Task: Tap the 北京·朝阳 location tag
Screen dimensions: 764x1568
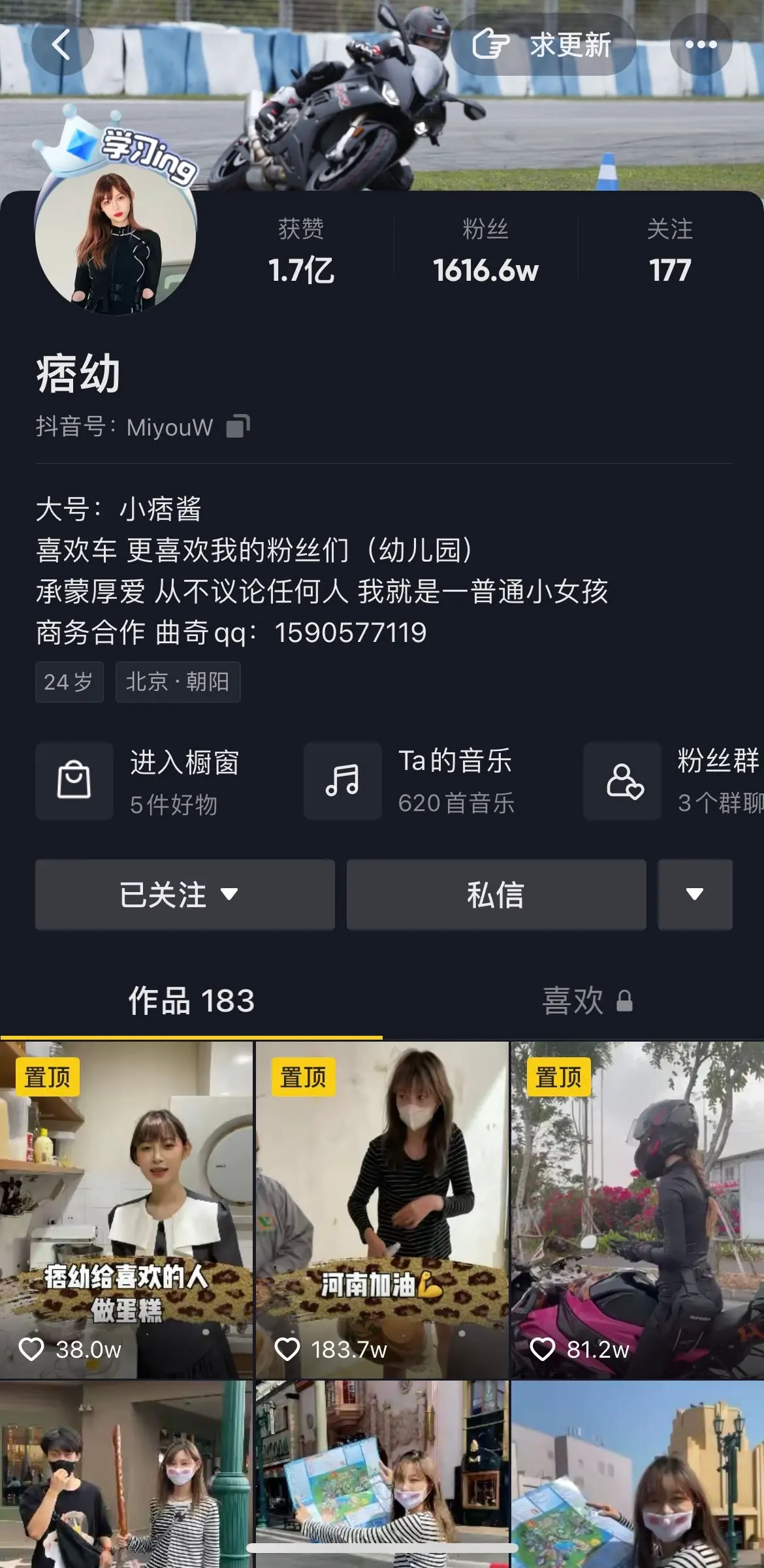Action: coord(178,682)
